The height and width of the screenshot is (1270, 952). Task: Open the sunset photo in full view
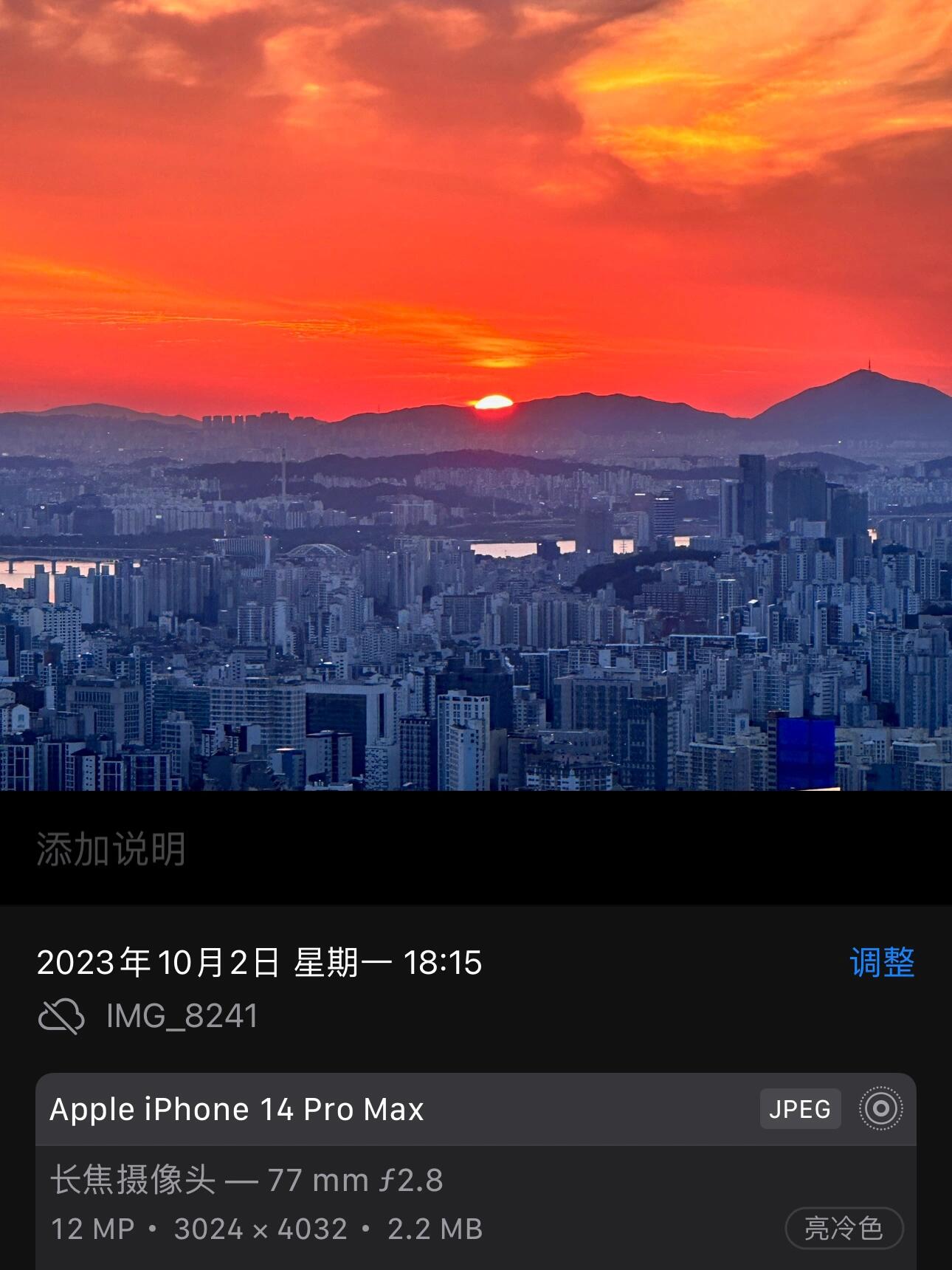click(x=476, y=395)
